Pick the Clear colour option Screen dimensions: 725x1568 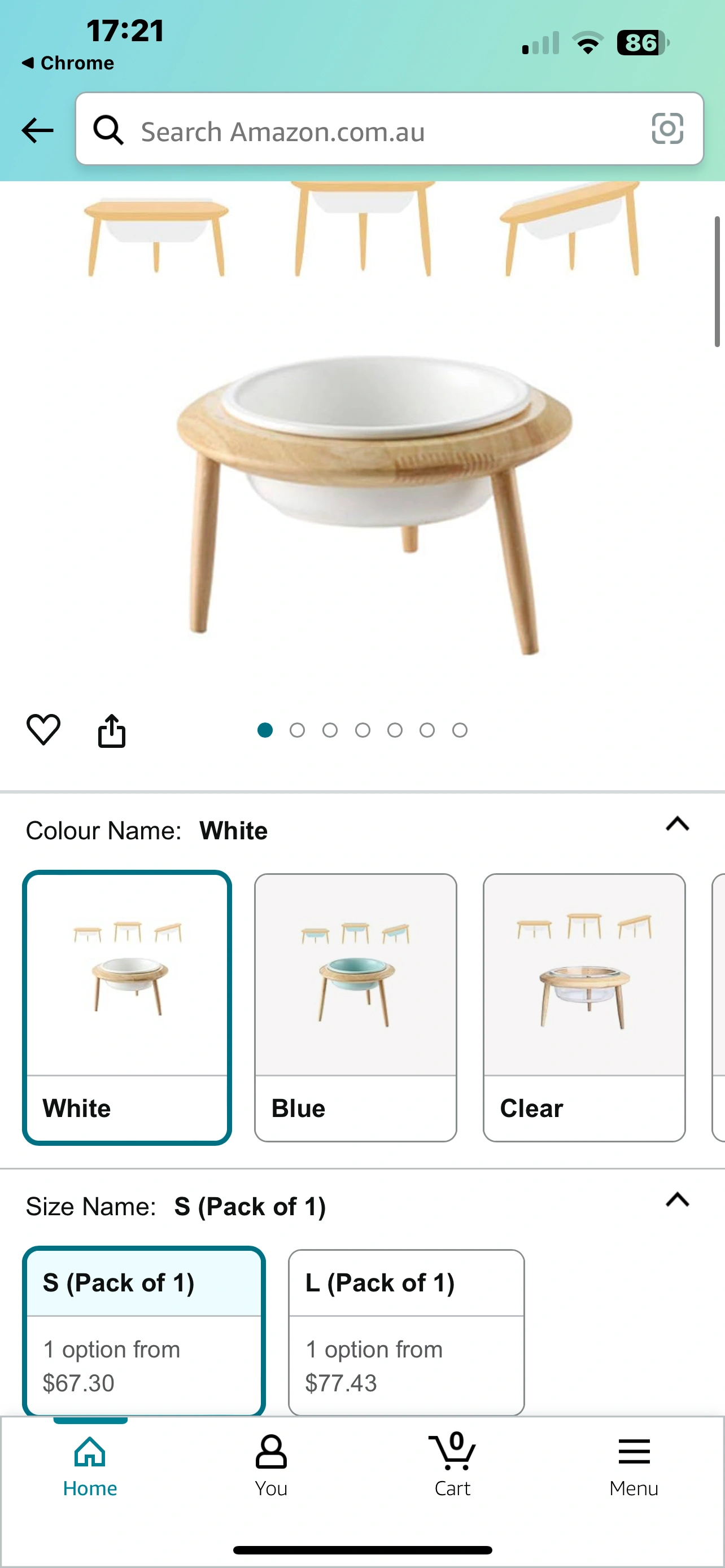pos(584,1008)
